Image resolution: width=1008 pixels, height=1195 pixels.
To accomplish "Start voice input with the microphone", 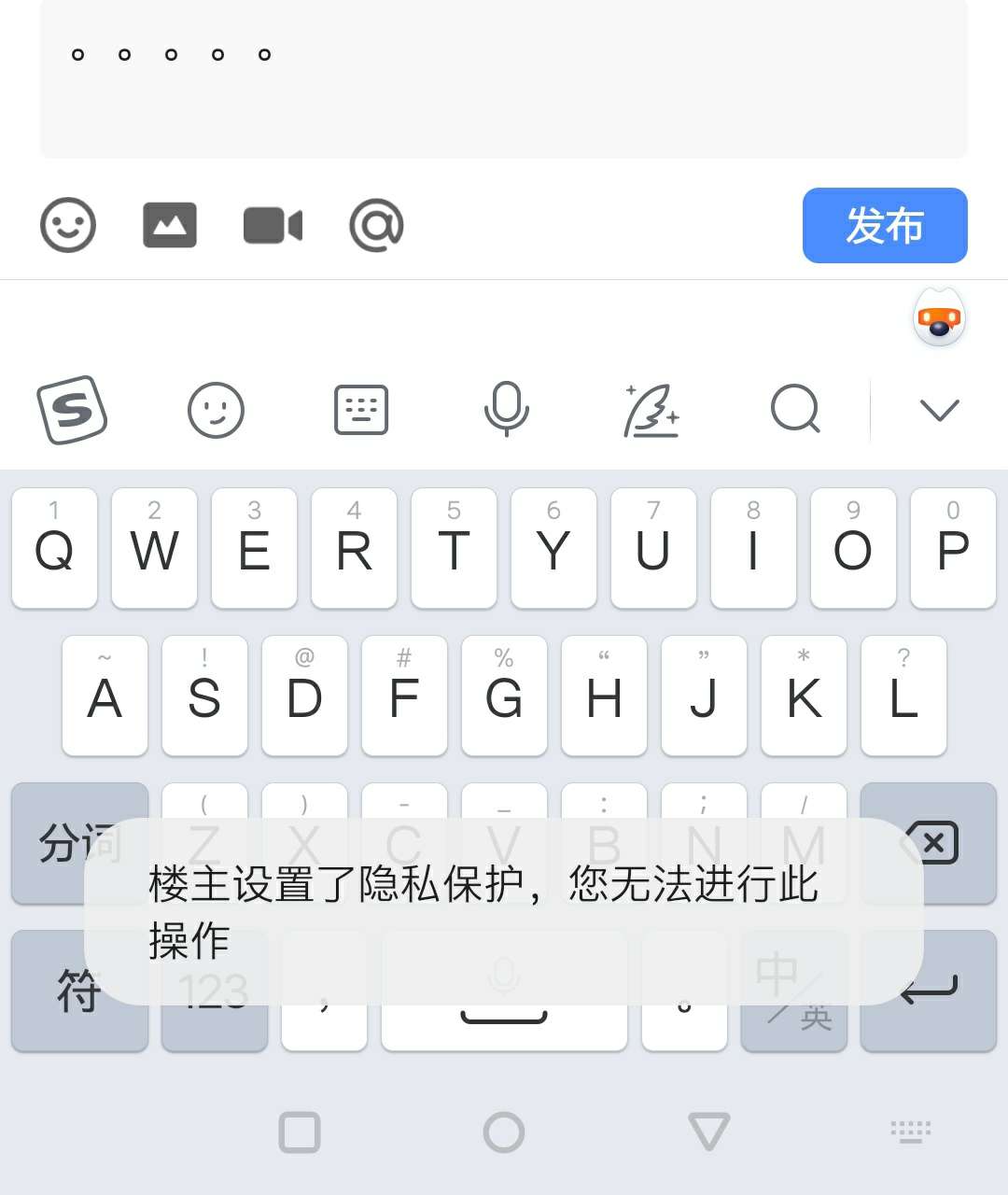I will pos(506,410).
